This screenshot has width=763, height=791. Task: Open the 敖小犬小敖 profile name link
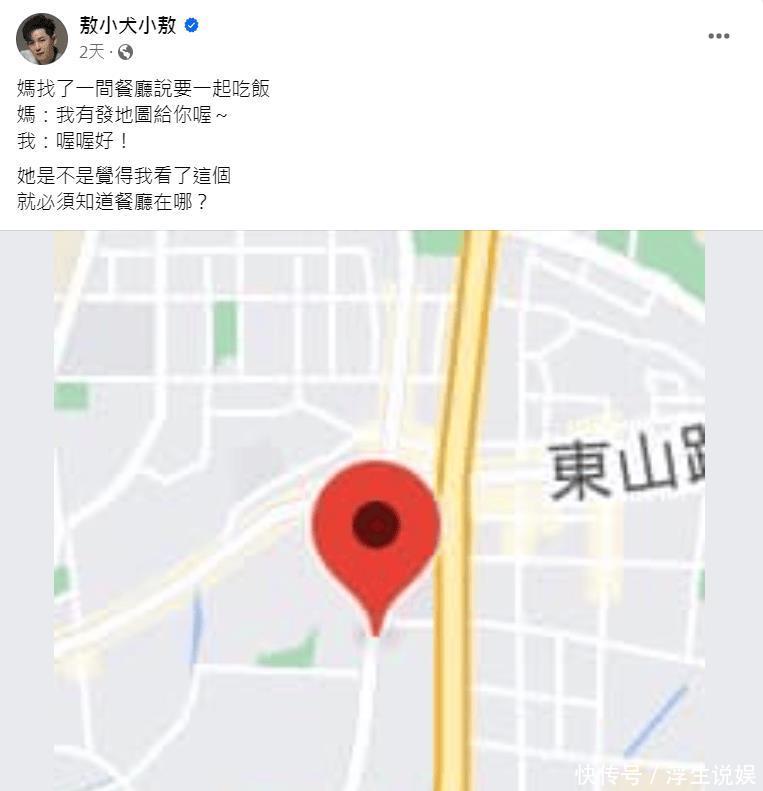click(128, 26)
